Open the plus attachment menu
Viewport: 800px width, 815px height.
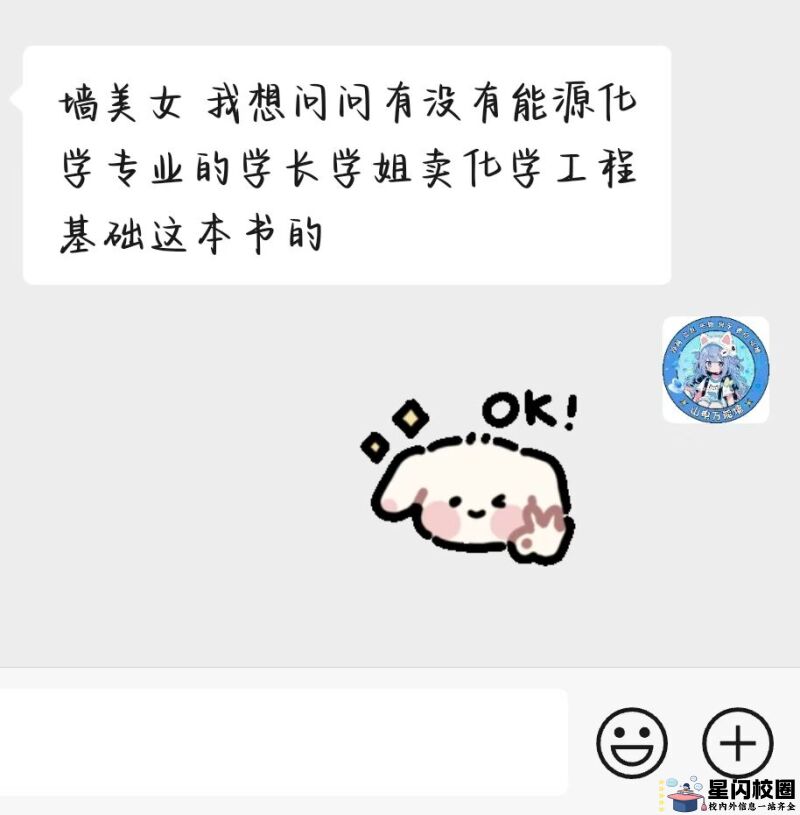738,742
